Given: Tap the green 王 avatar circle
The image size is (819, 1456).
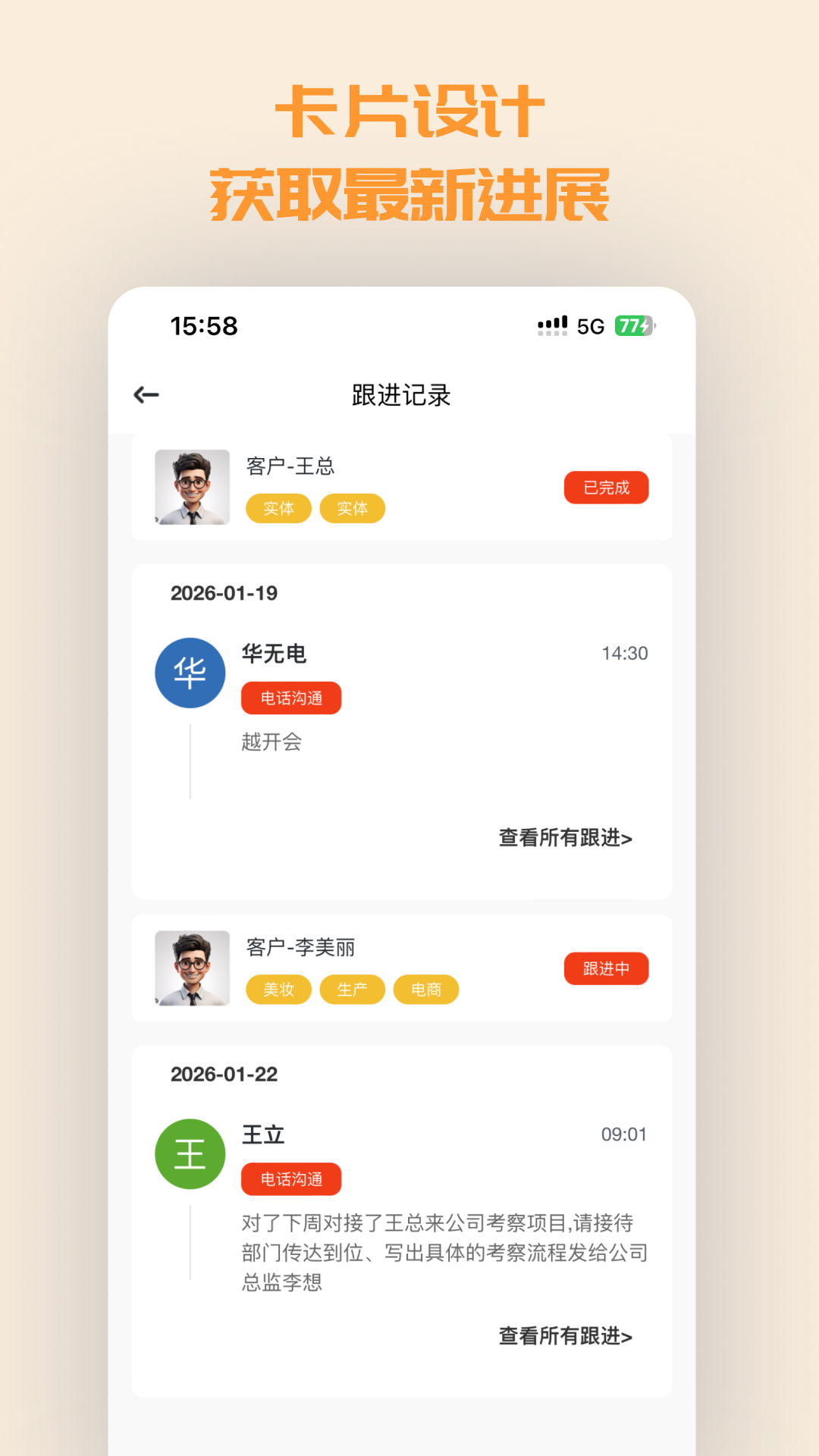Looking at the screenshot, I should [190, 1153].
